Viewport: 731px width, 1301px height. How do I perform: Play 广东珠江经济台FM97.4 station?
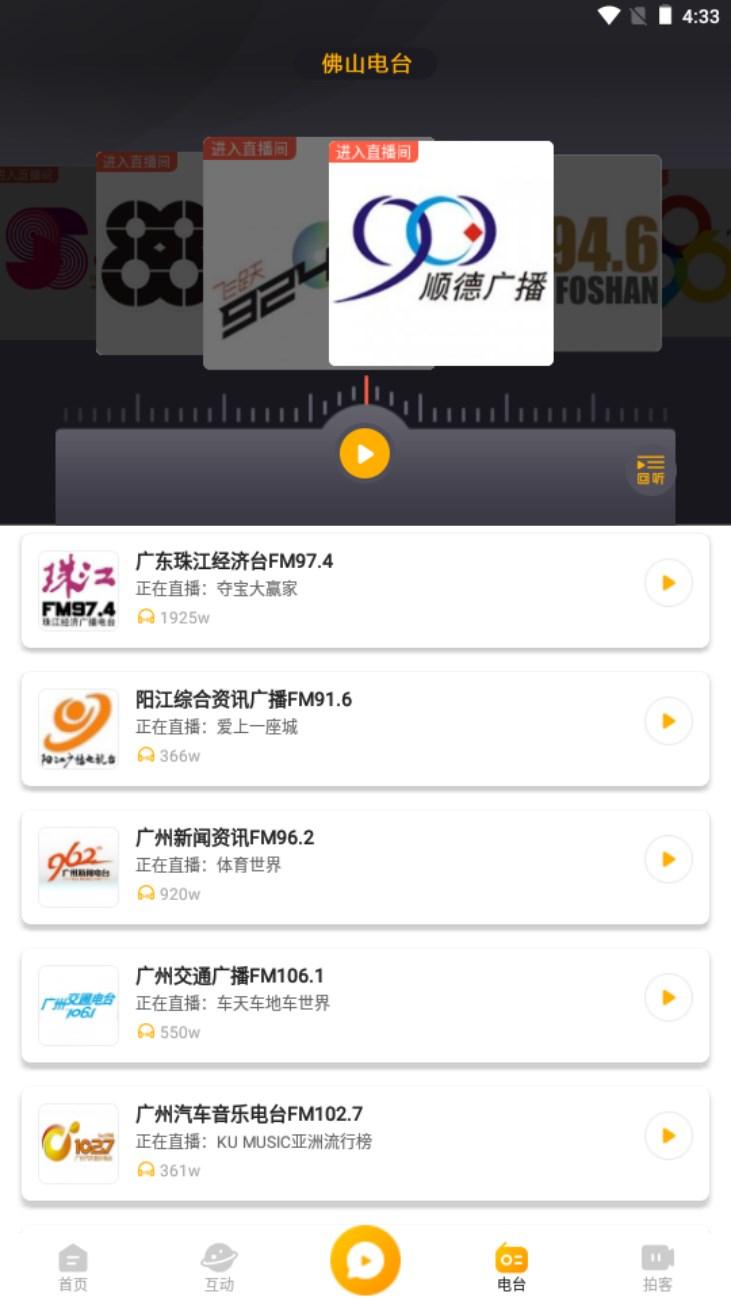pos(667,583)
